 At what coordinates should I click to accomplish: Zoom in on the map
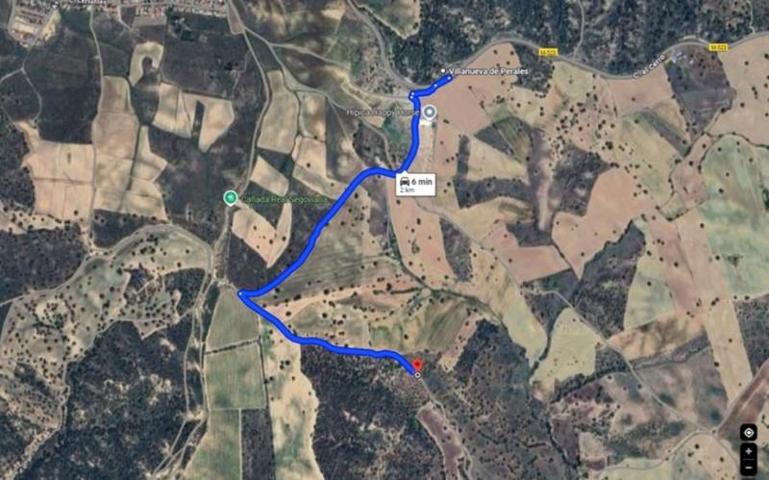click(x=748, y=452)
